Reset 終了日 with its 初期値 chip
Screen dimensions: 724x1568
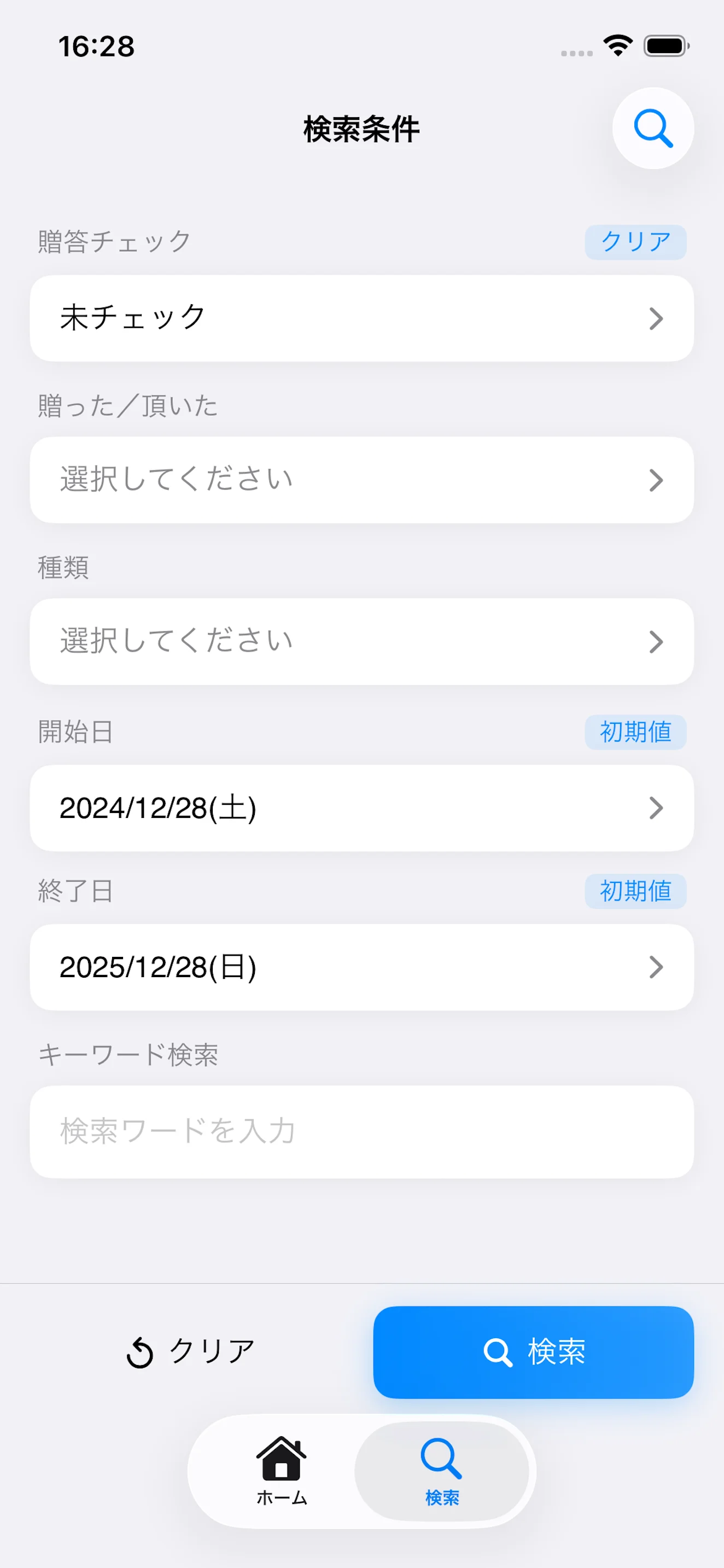pos(635,892)
